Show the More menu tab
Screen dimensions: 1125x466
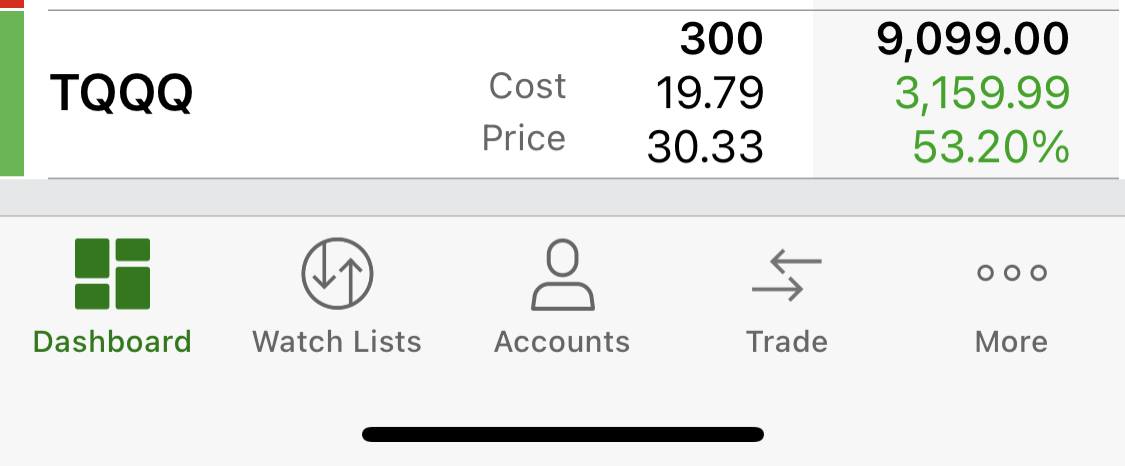[1011, 295]
